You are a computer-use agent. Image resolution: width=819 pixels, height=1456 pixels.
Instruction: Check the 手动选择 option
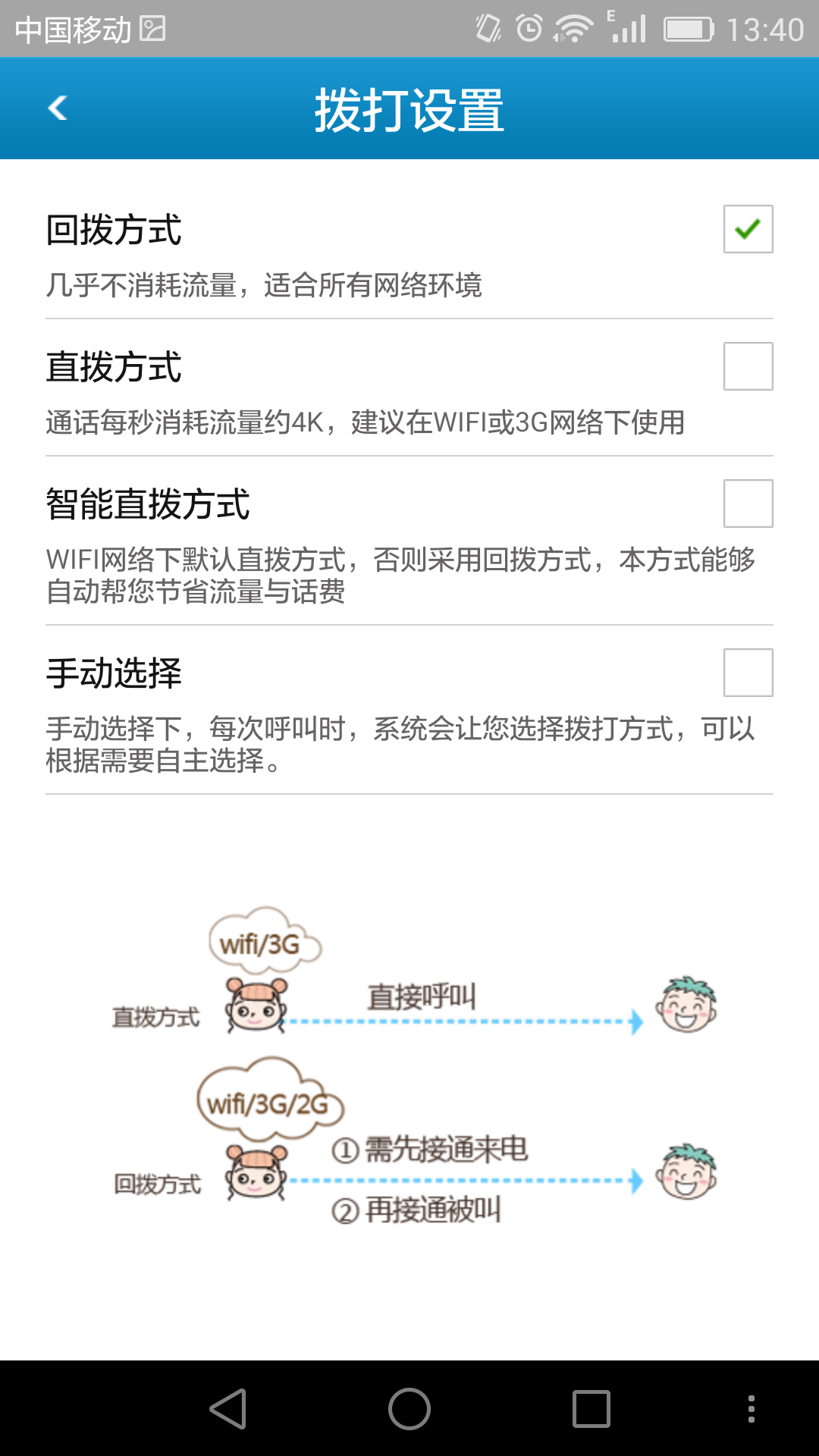[x=748, y=673]
